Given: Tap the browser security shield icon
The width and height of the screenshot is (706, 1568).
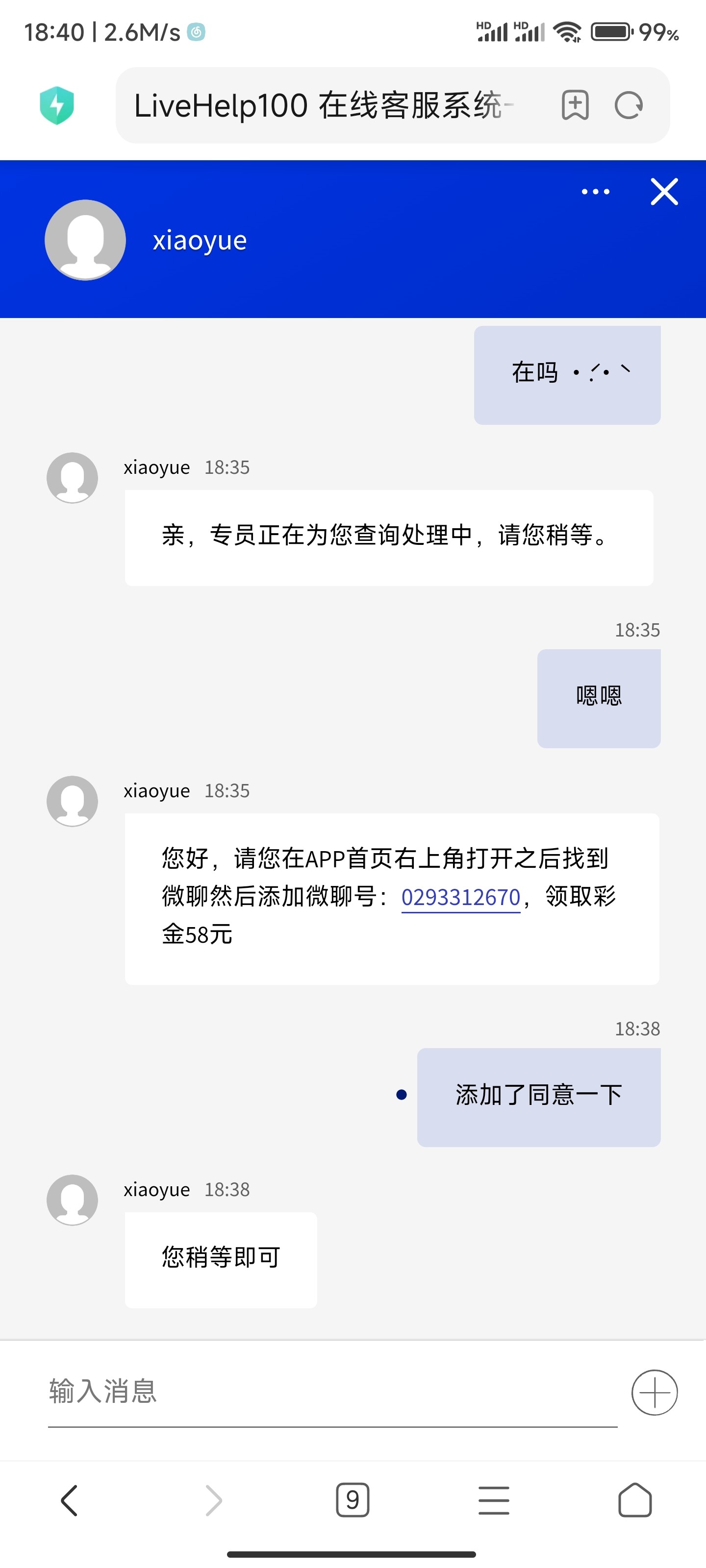Looking at the screenshot, I should click(57, 105).
